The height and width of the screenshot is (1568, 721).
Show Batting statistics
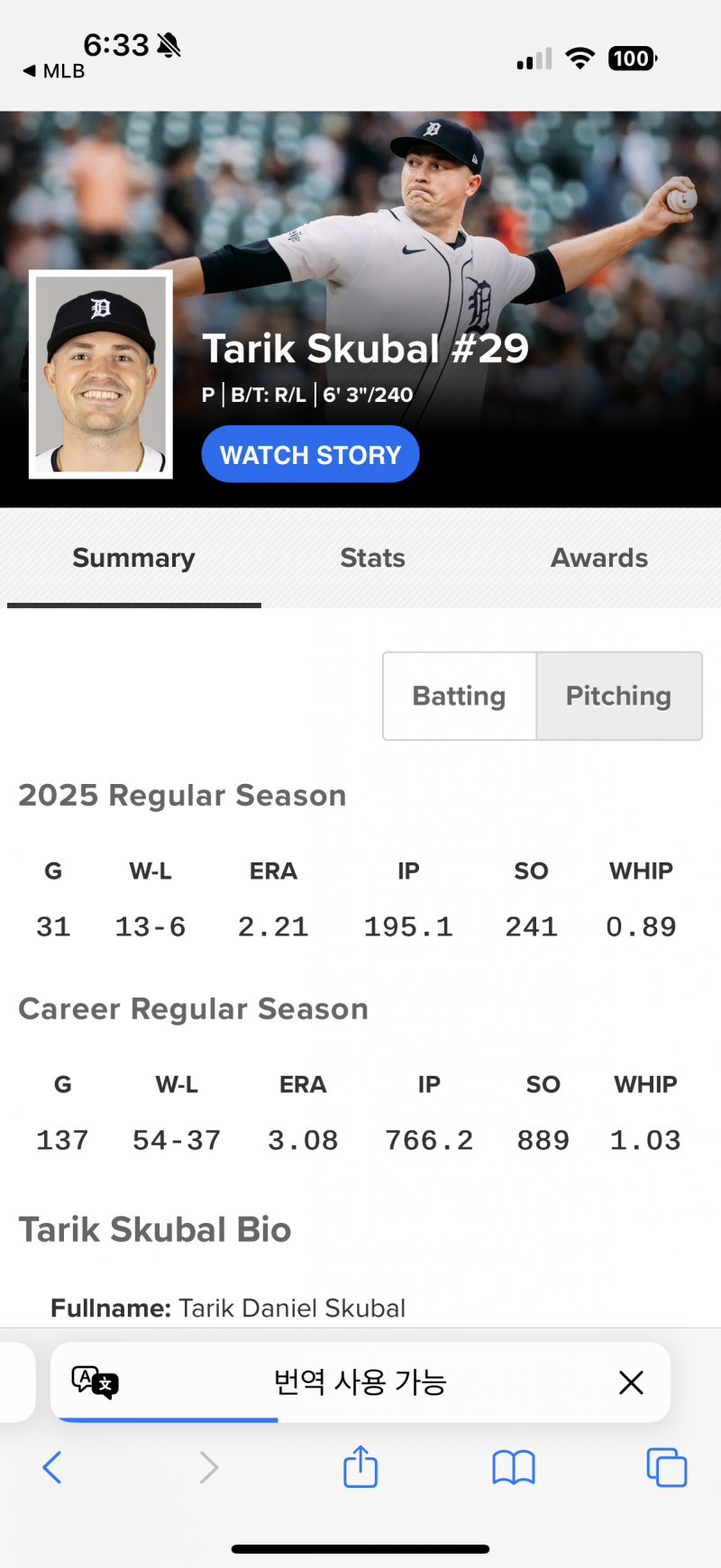[460, 696]
